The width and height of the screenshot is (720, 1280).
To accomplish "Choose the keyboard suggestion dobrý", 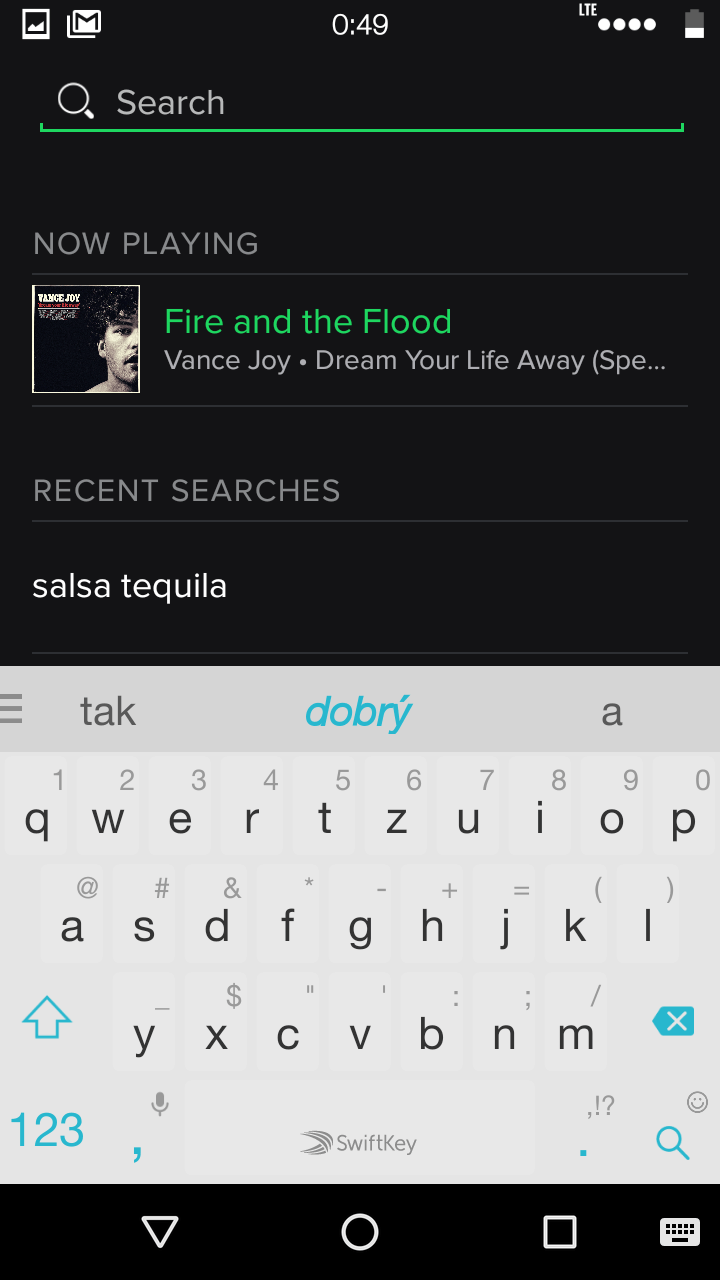I will (359, 712).
